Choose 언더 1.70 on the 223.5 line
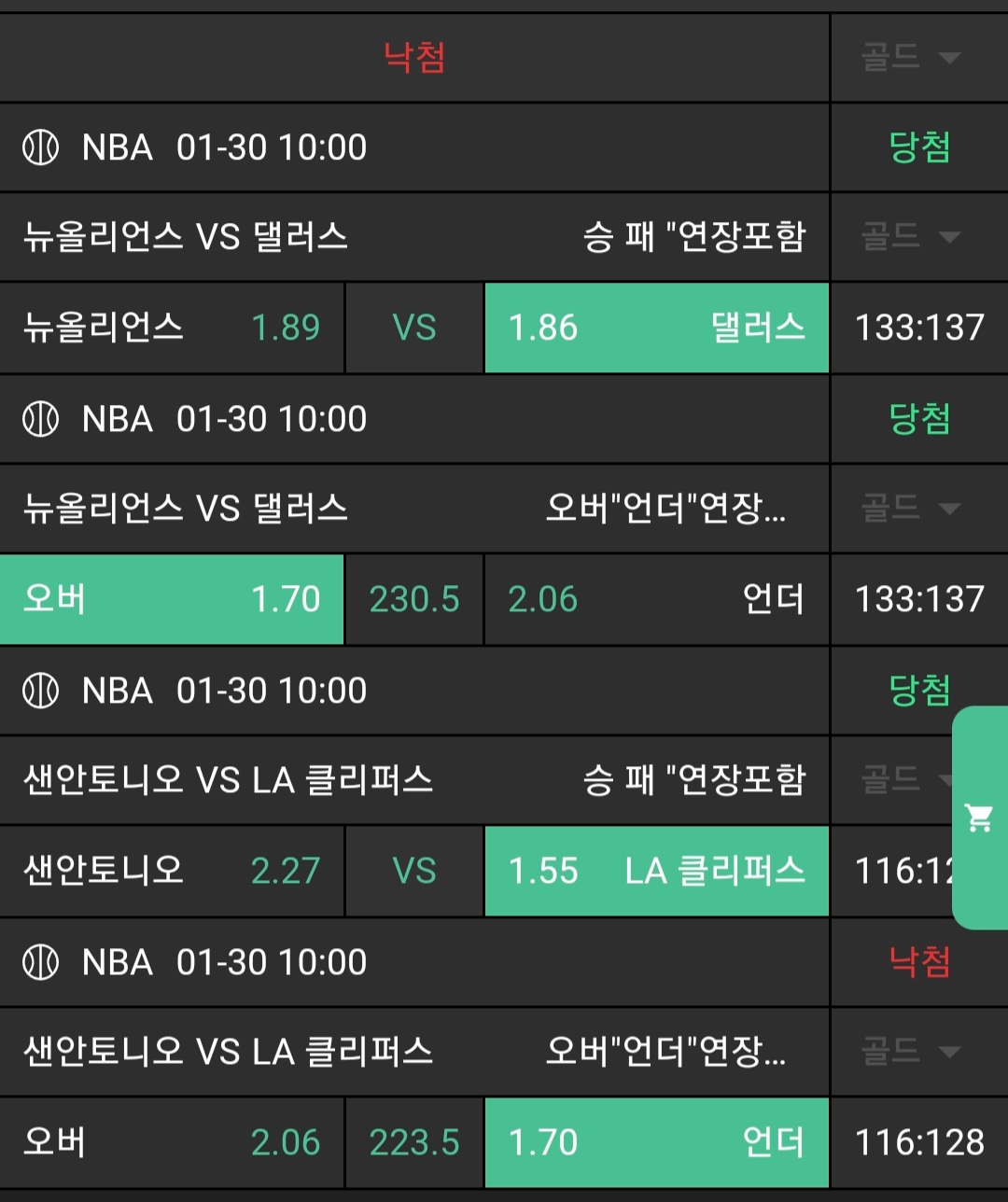 point(656,1142)
